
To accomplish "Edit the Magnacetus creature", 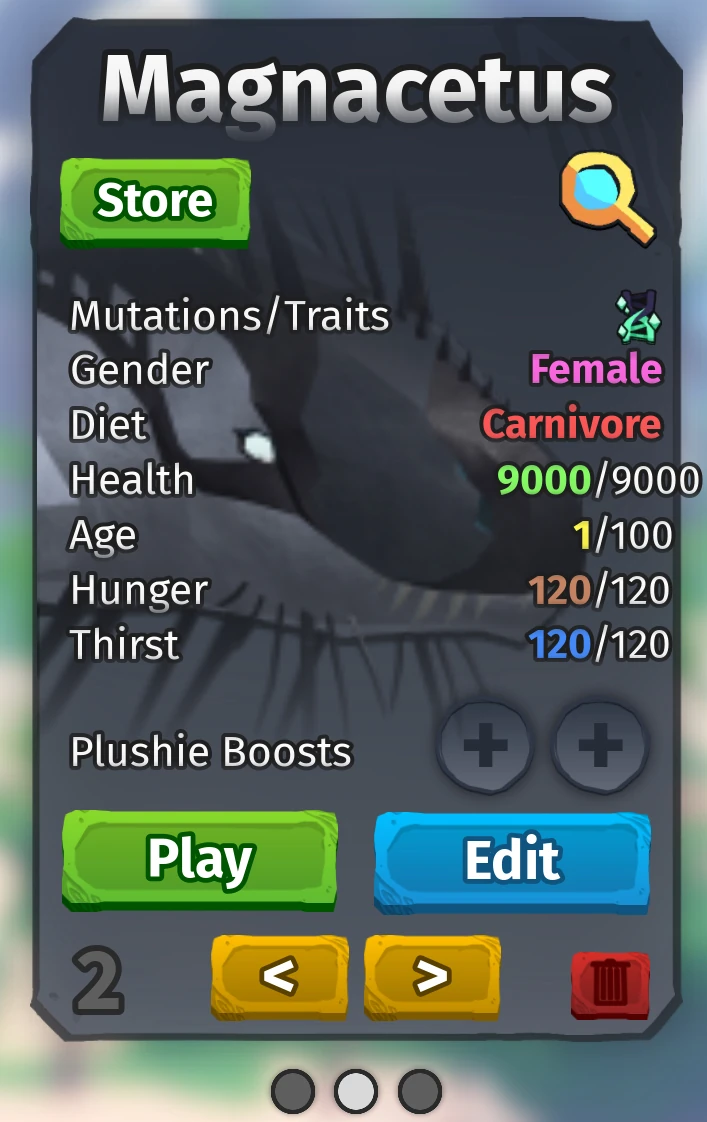I will point(512,859).
